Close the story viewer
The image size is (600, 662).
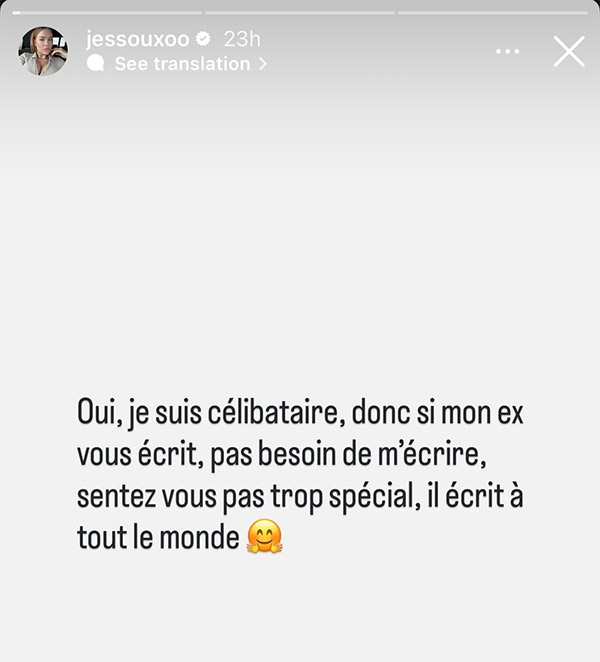569,52
